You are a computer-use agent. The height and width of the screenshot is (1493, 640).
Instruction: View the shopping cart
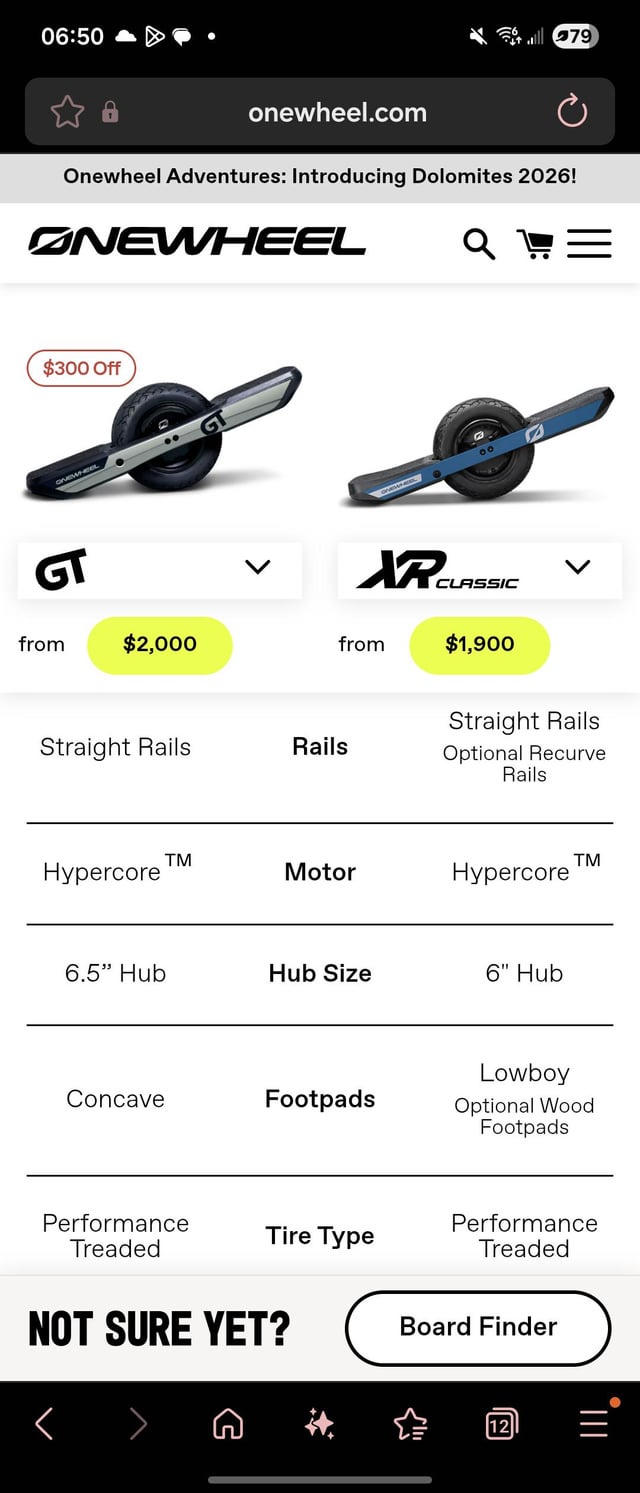coord(534,243)
